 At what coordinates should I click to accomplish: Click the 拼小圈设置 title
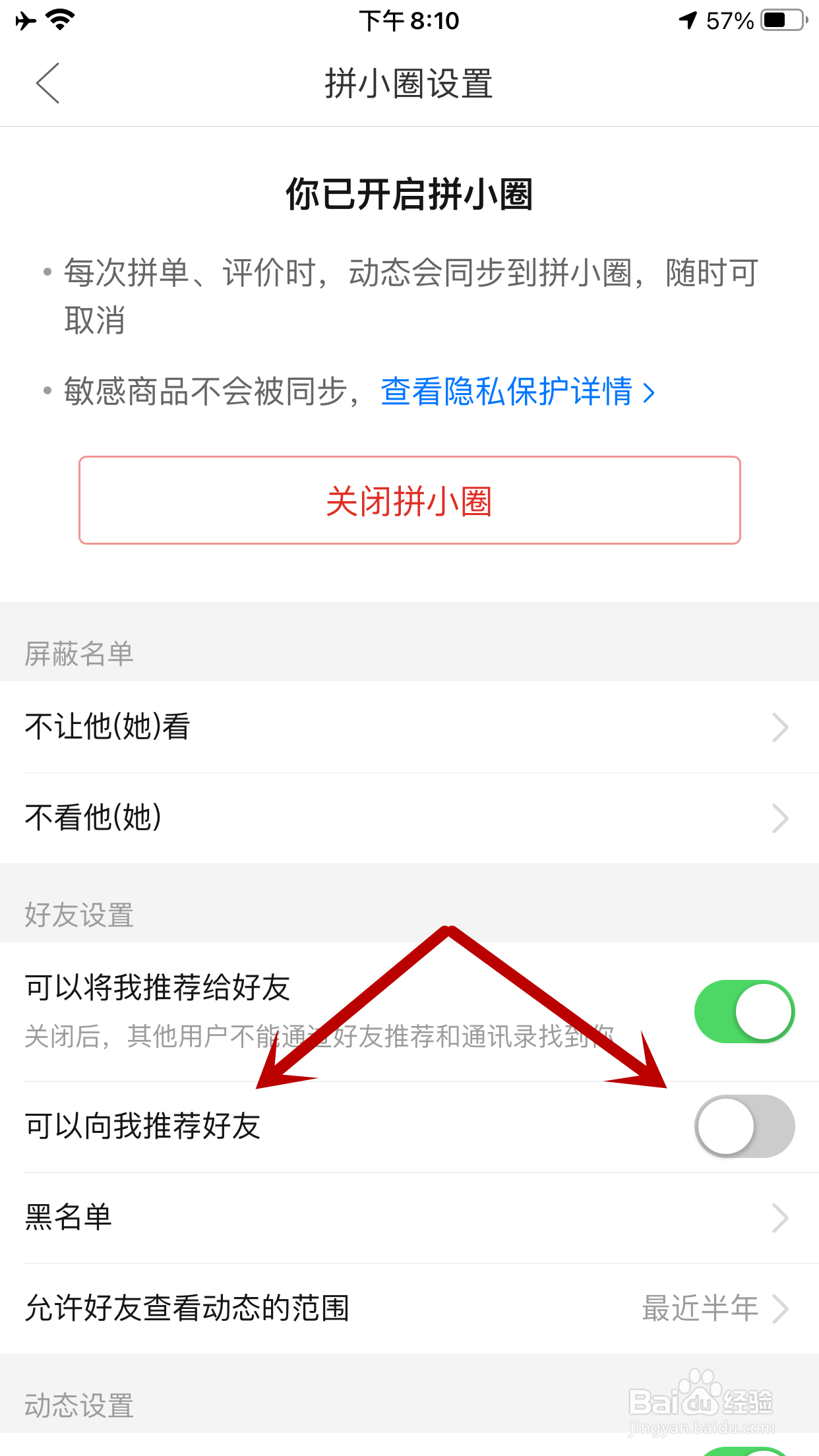pyautogui.click(x=409, y=84)
